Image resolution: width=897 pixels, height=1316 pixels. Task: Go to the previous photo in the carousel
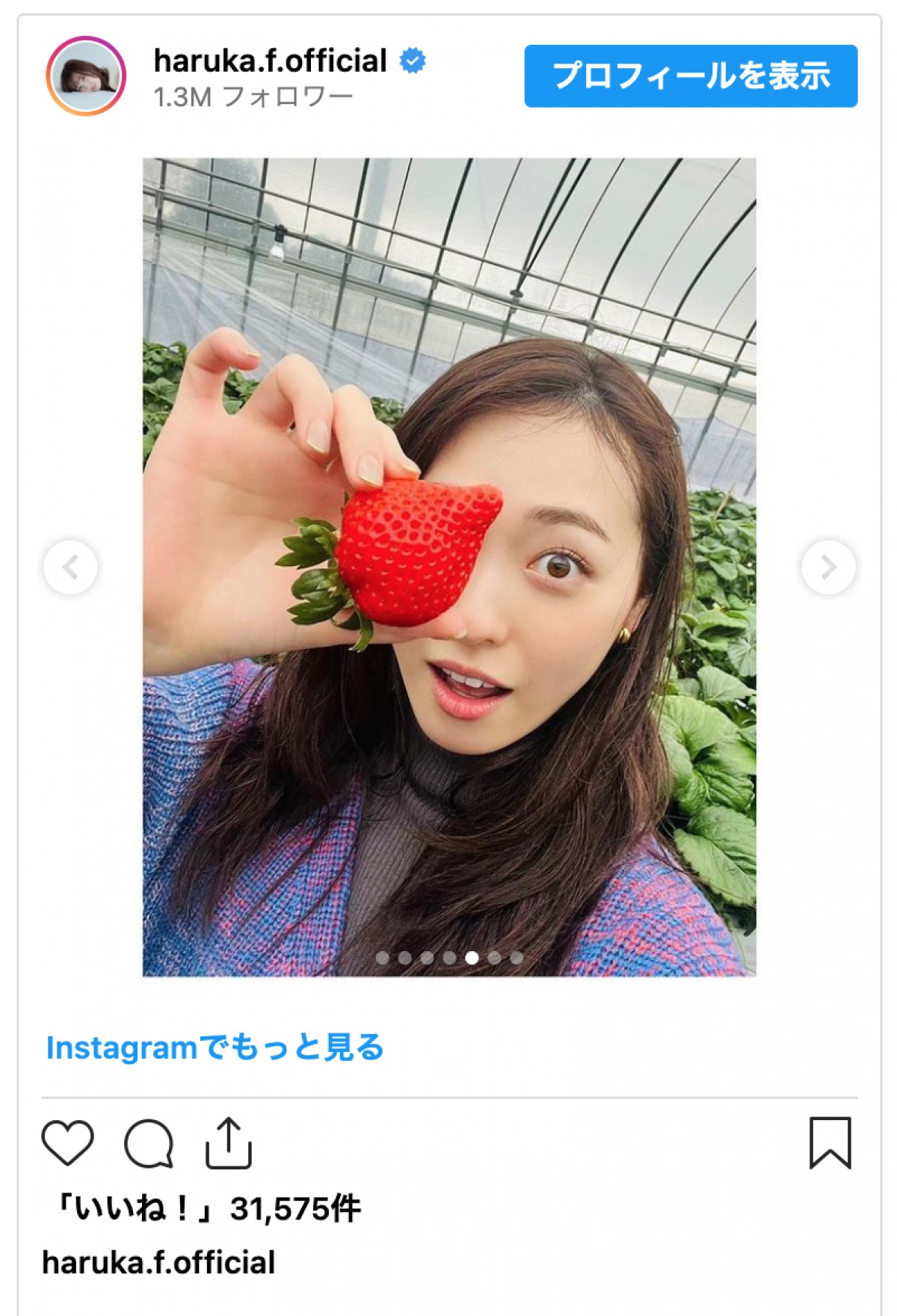click(x=70, y=568)
